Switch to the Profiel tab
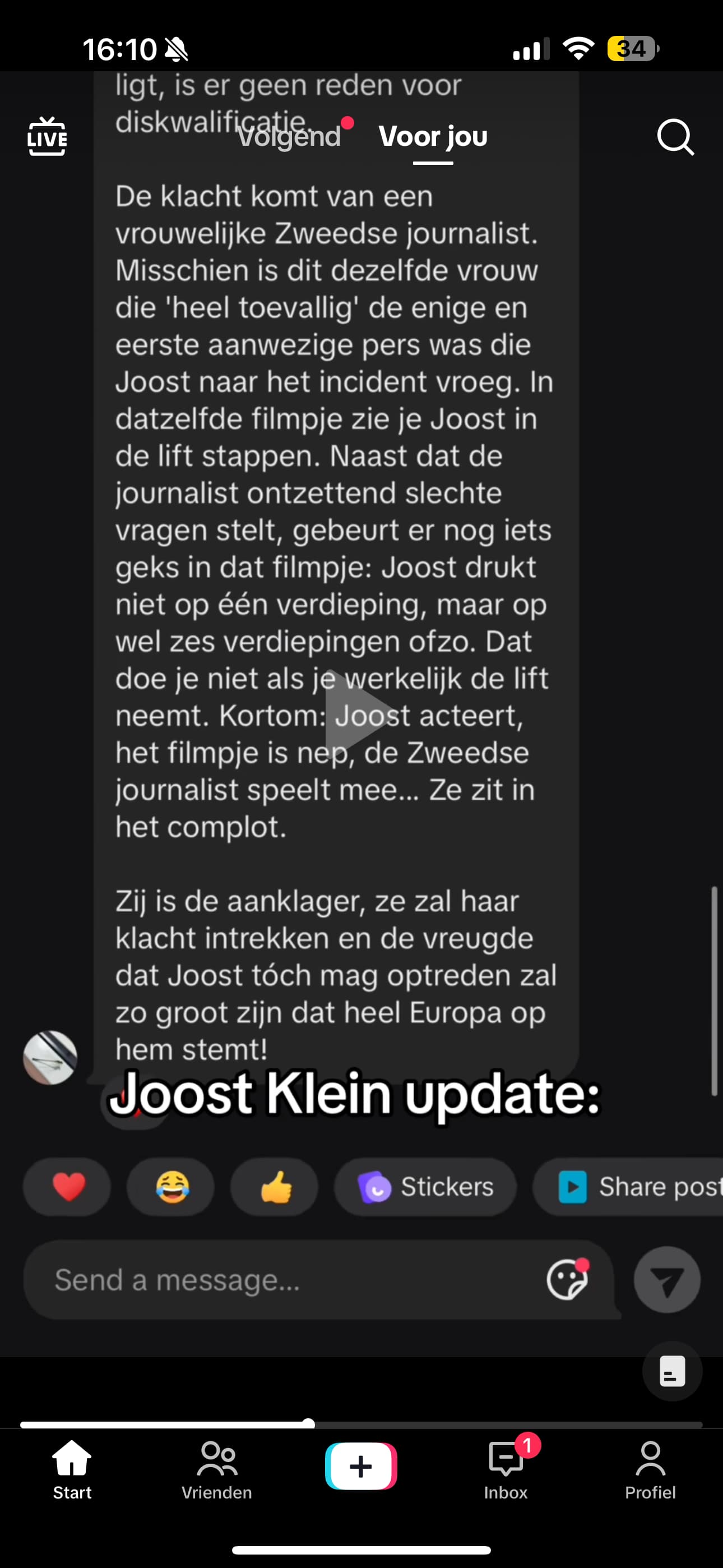723x1568 pixels. [x=650, y=1470]
